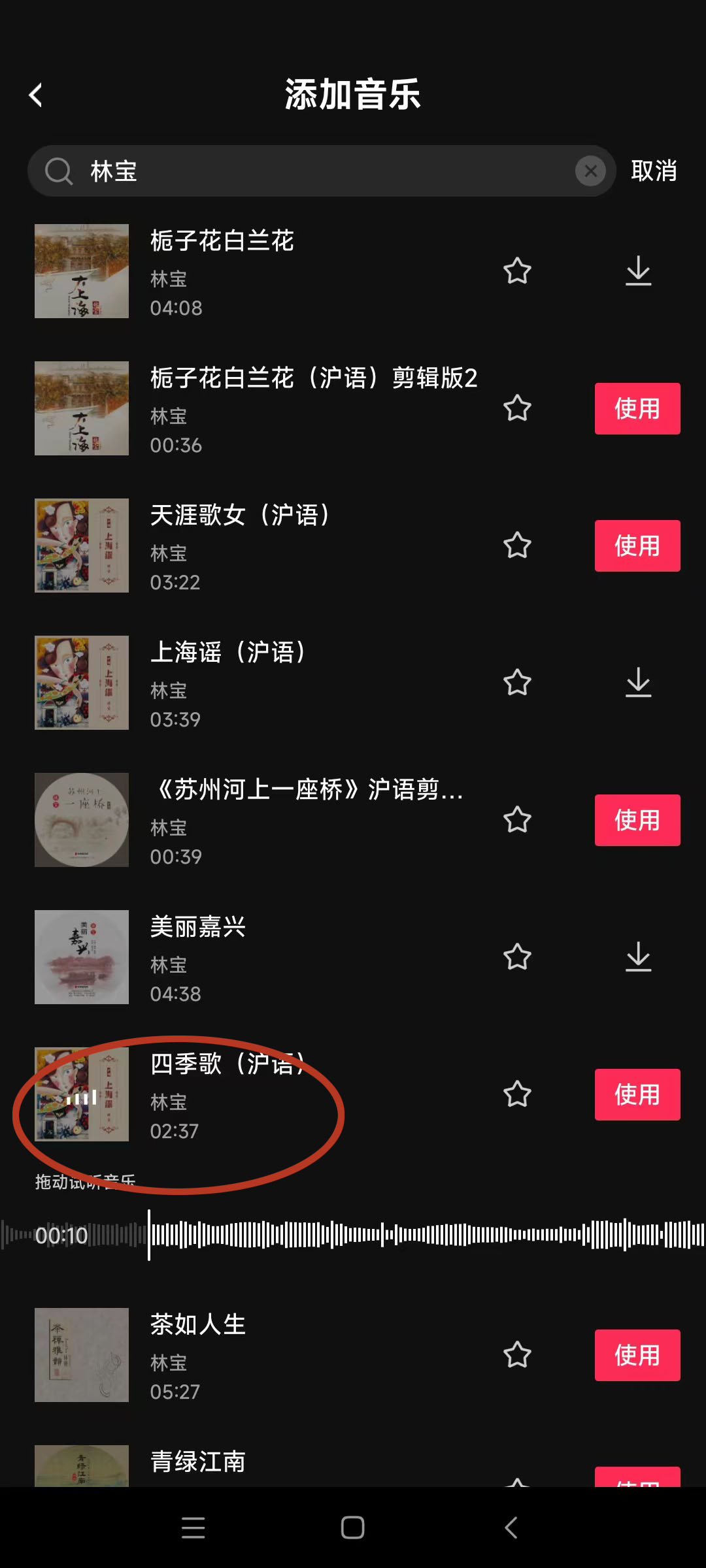The image size is (706, 1568).
Task: Favorite the song 栀子花白兰花
Action: pos(516,272)
